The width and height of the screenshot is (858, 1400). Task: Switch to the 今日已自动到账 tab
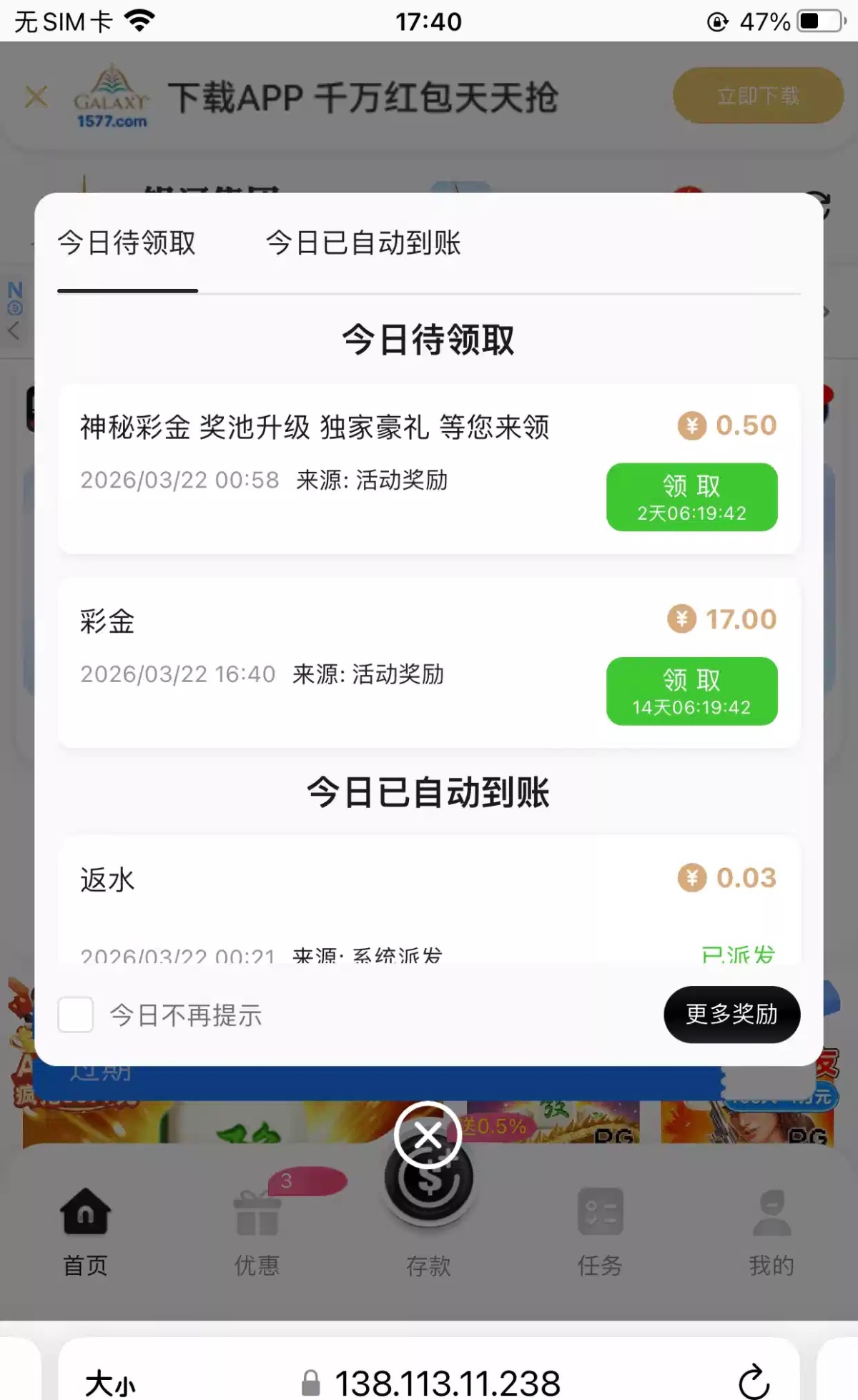click(363, 243)
